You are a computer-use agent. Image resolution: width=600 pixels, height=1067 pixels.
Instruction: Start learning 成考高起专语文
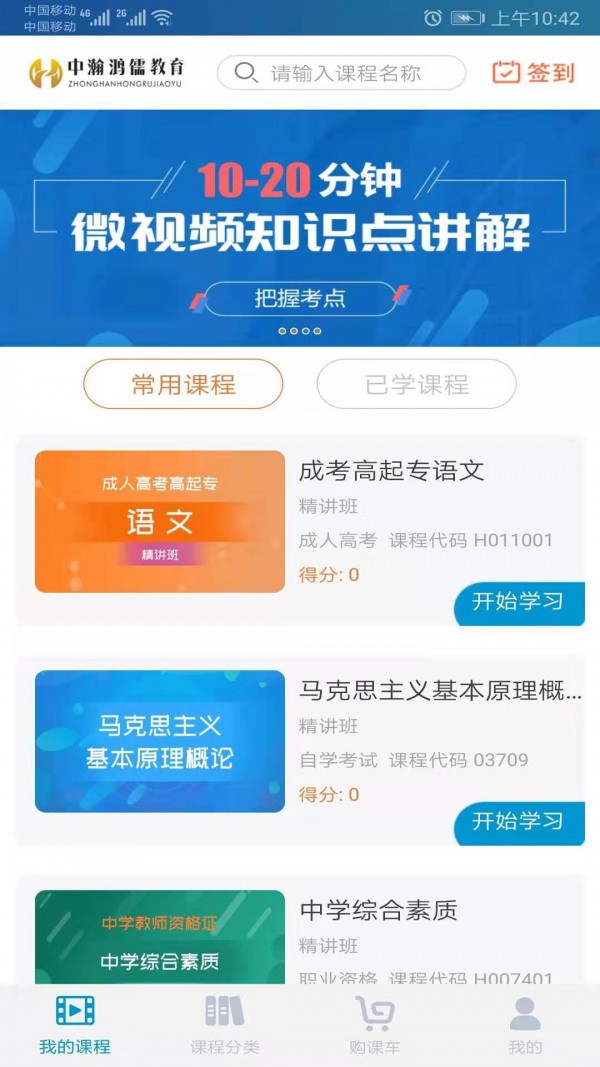point(518,602)
